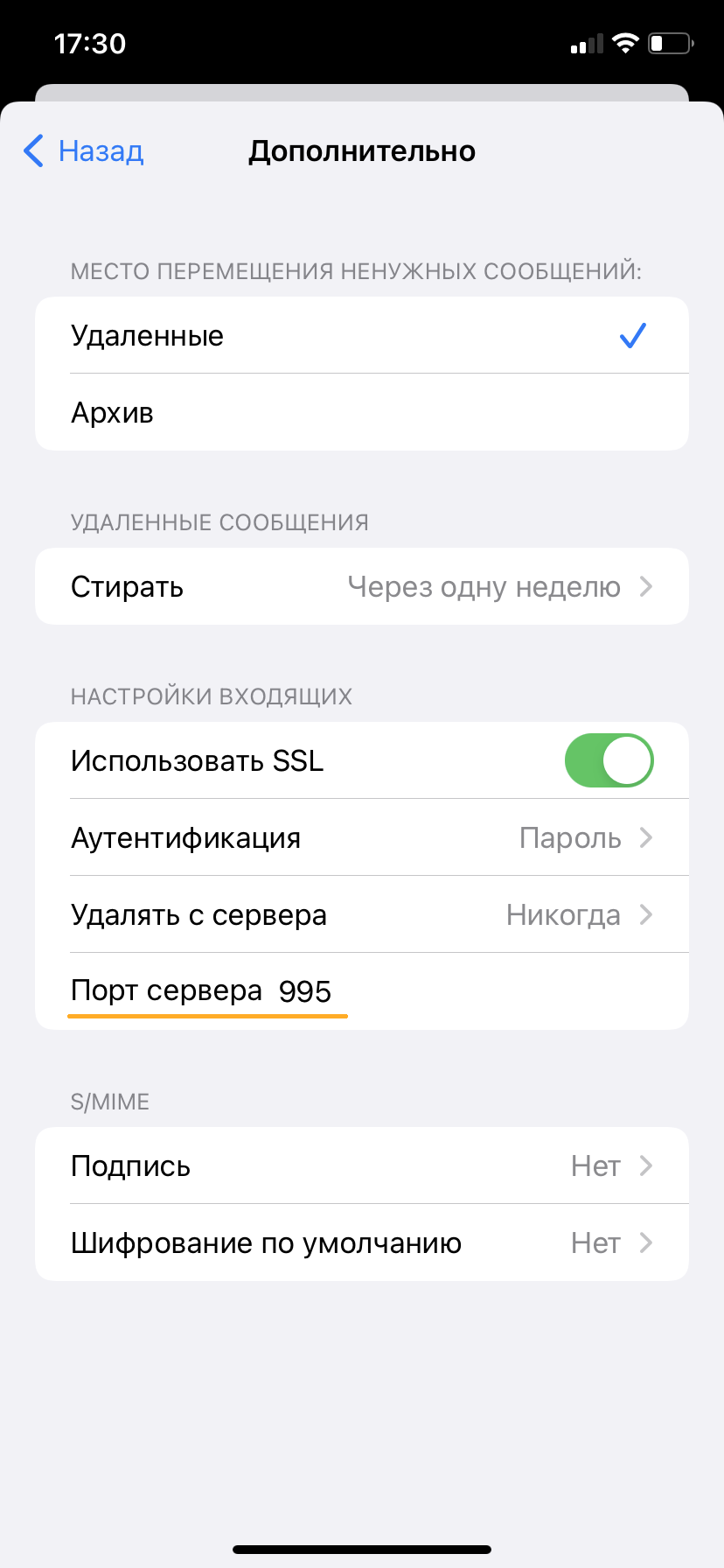Open Аутентификация settings

point(362,837)
